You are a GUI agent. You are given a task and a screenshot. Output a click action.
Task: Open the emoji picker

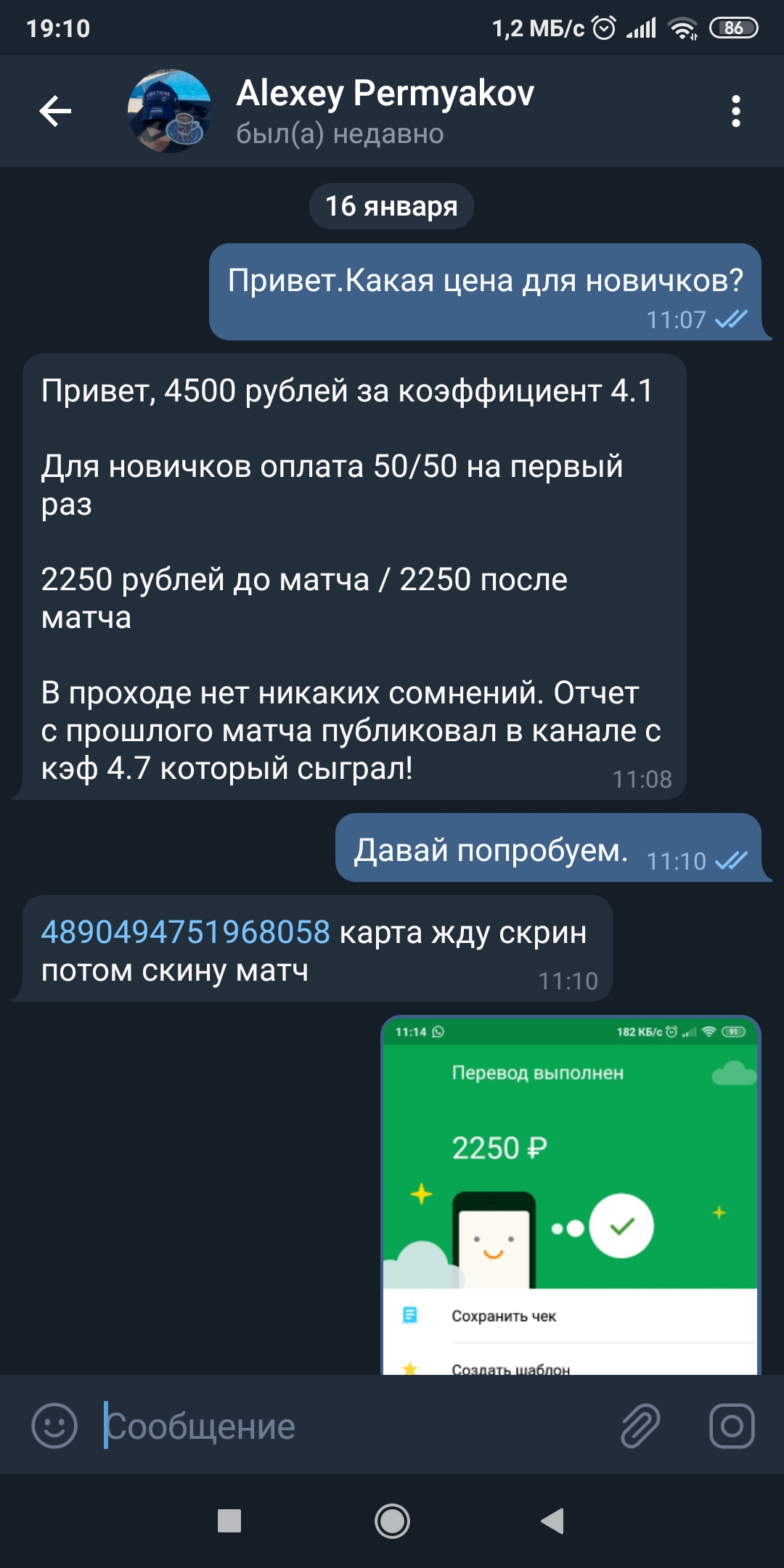point(54,1426)
